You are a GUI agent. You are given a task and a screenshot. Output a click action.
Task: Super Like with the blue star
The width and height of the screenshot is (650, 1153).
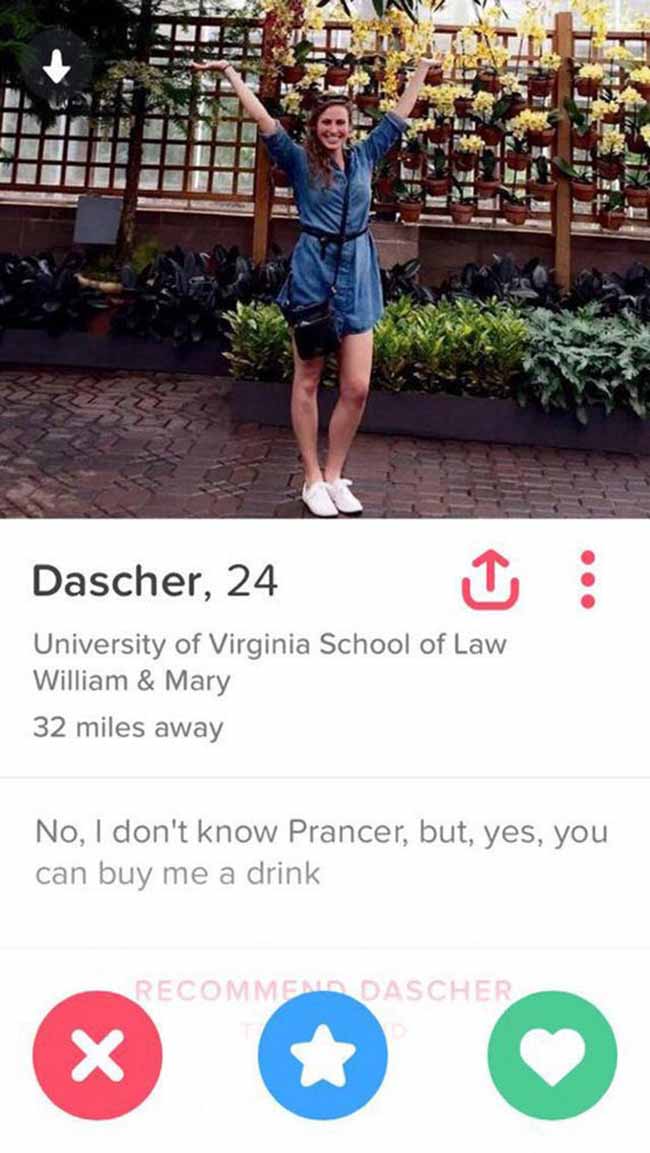pyautogui.click(x=323, y=1054)
